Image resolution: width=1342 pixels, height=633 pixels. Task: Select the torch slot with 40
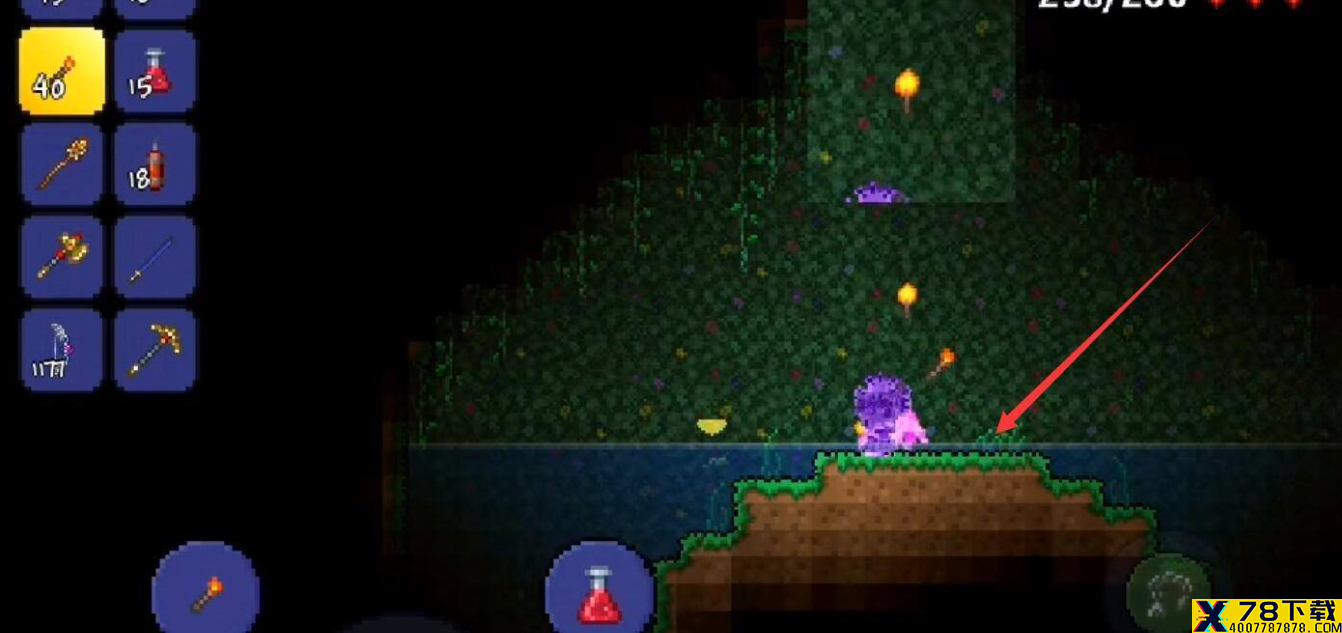click(x=61, y=72)
